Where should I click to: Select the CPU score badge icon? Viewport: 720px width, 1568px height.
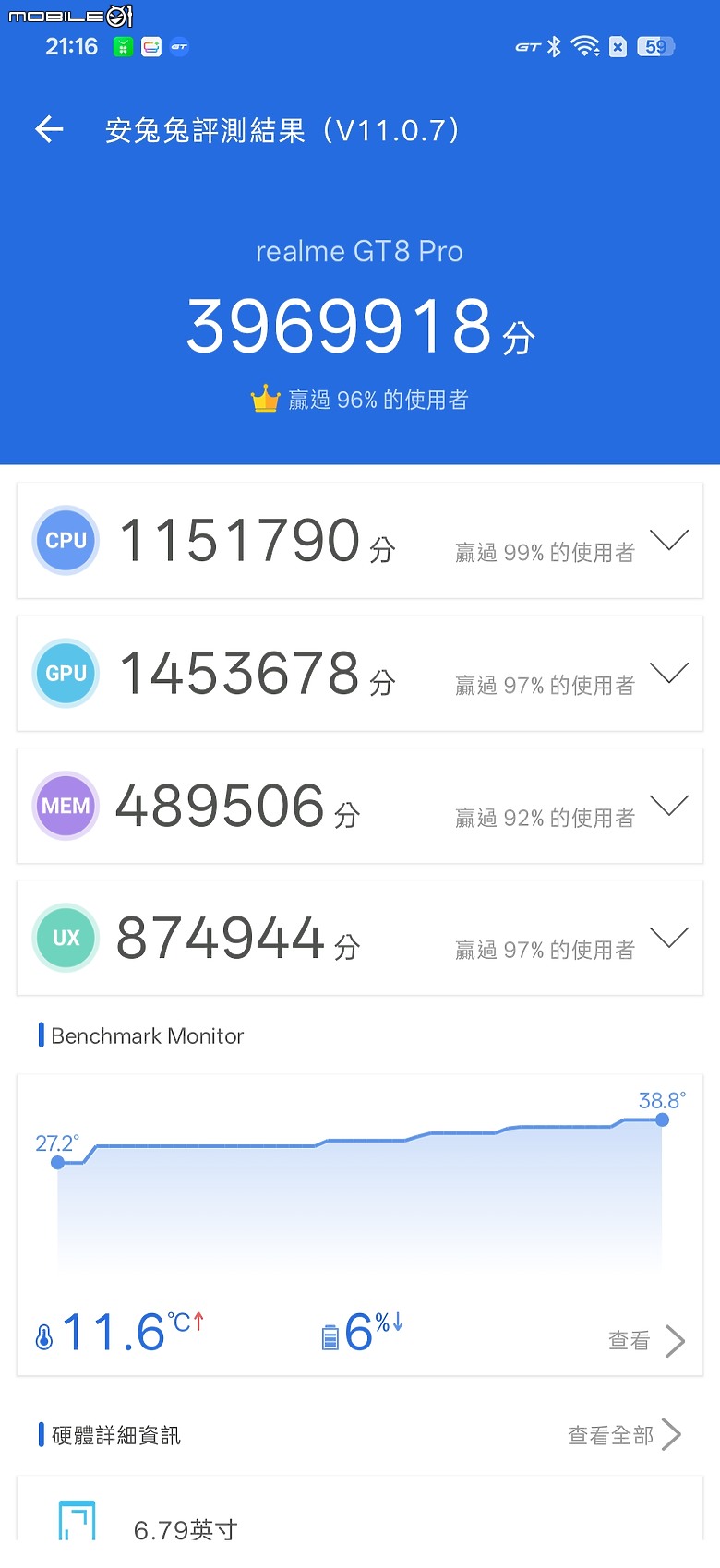pyautogui.click(x=65, y=541)
